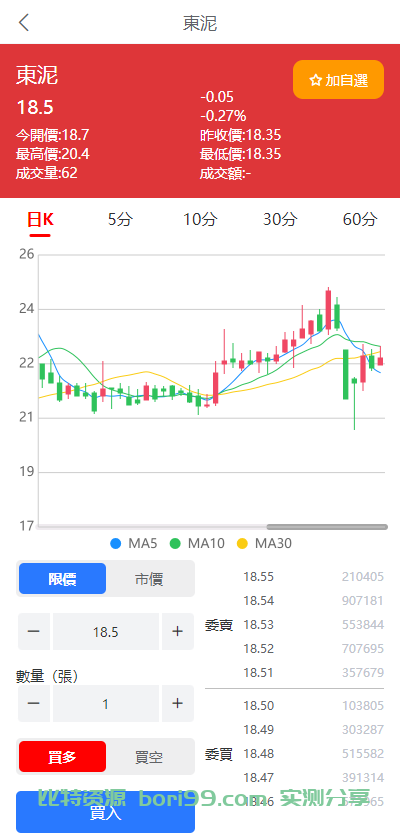Toggle the MA30 line in legend

point(264,544)
